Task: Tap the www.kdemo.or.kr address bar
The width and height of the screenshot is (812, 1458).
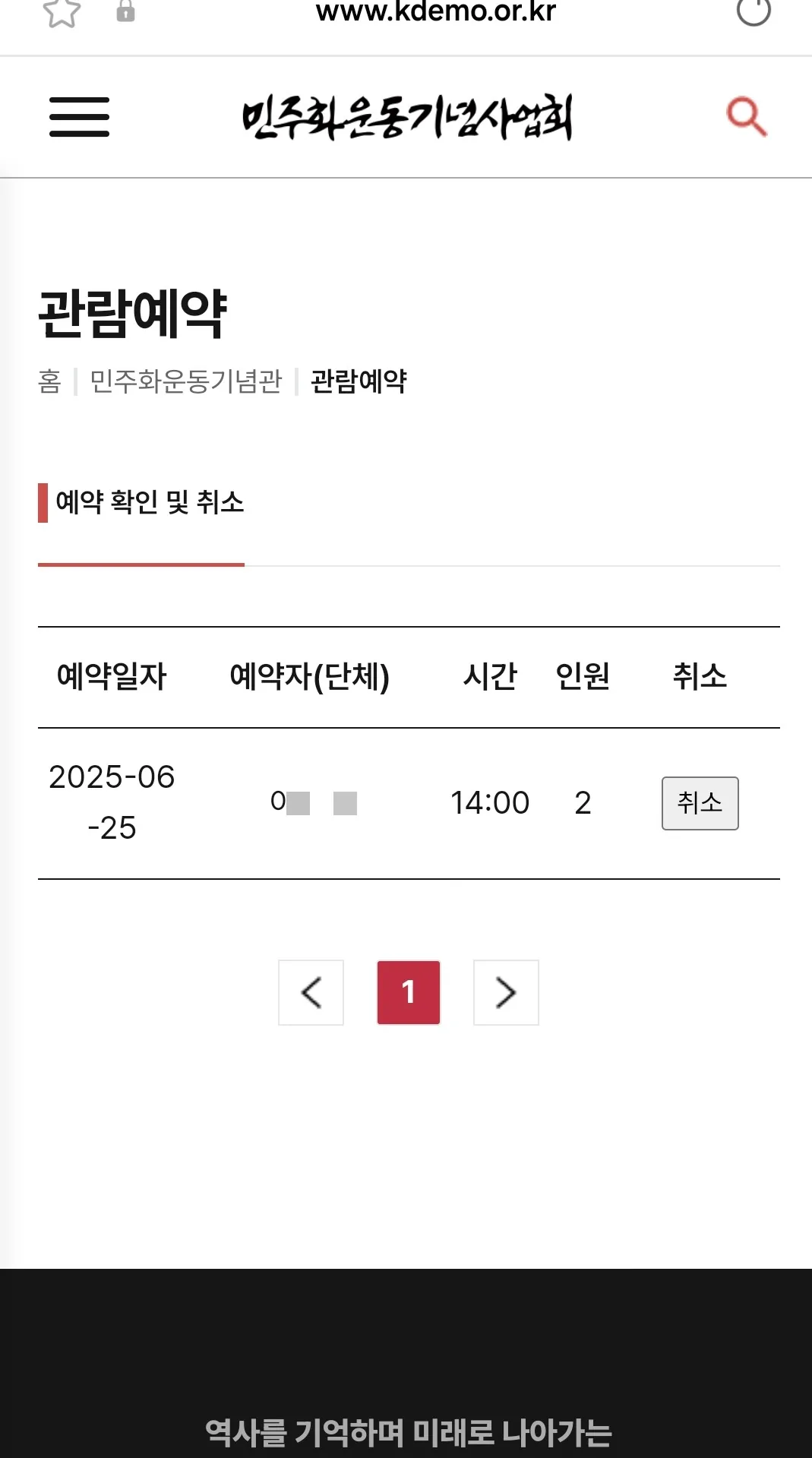Action: pyautogui.click(x=436, y=11)
